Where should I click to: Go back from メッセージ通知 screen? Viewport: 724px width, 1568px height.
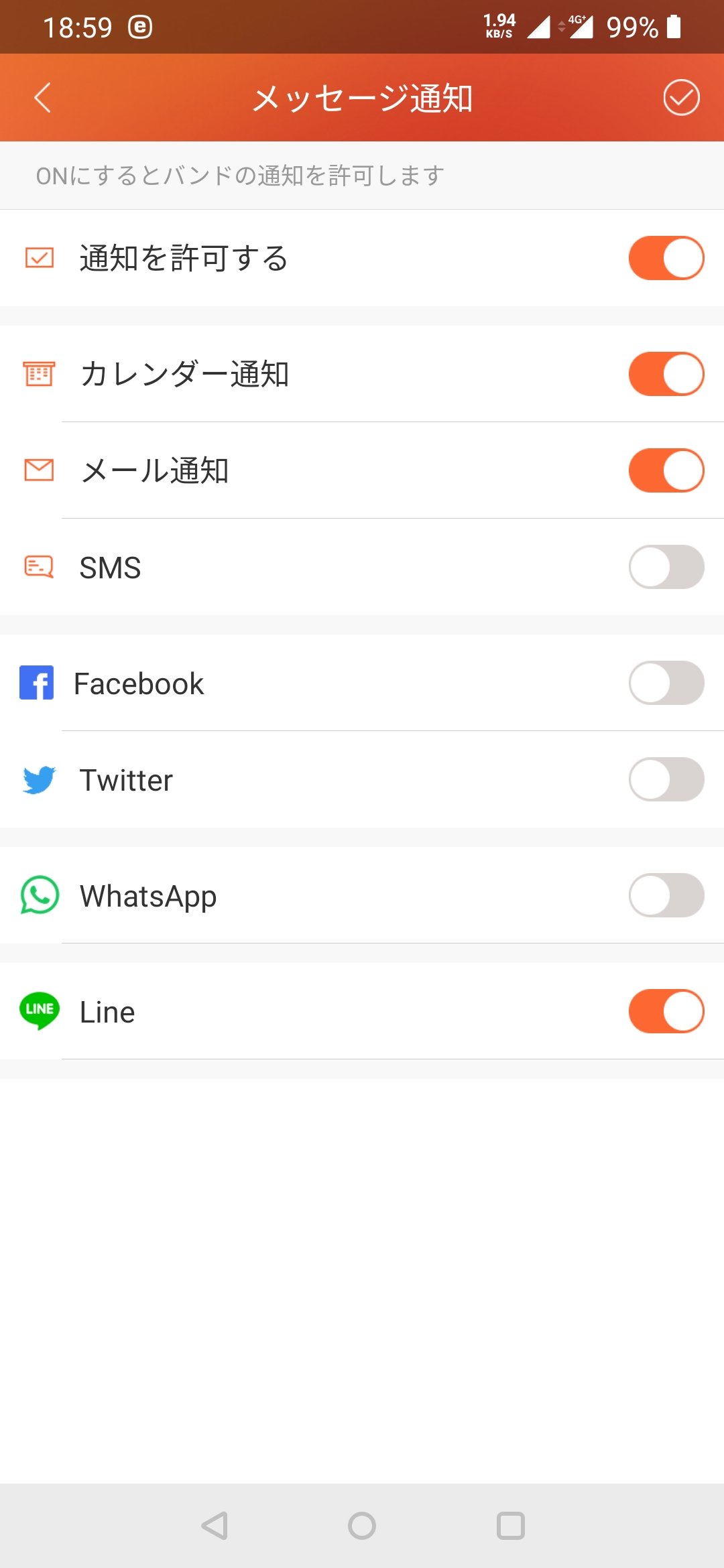[x=43, y=98]
